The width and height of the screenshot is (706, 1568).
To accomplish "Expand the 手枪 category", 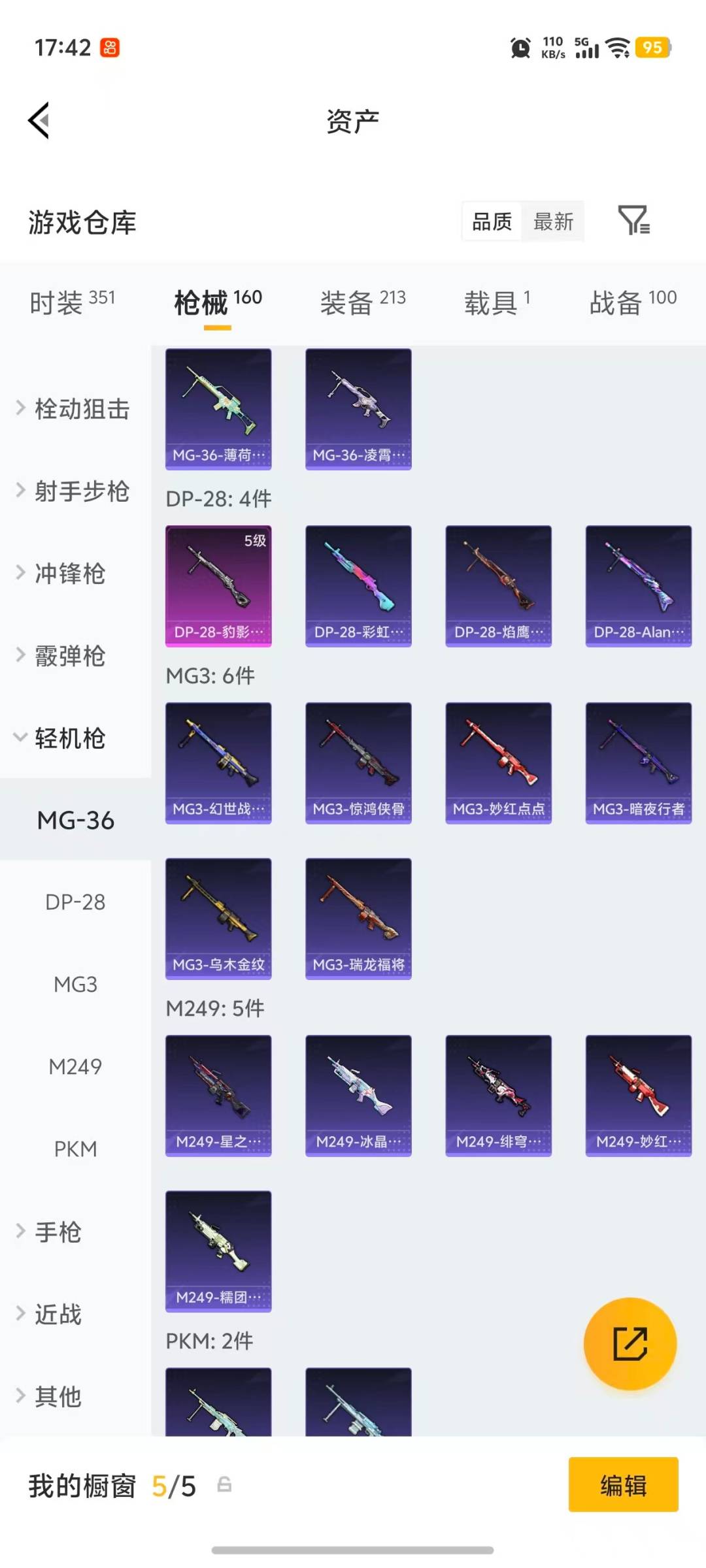I will (x=59, y=1232).
